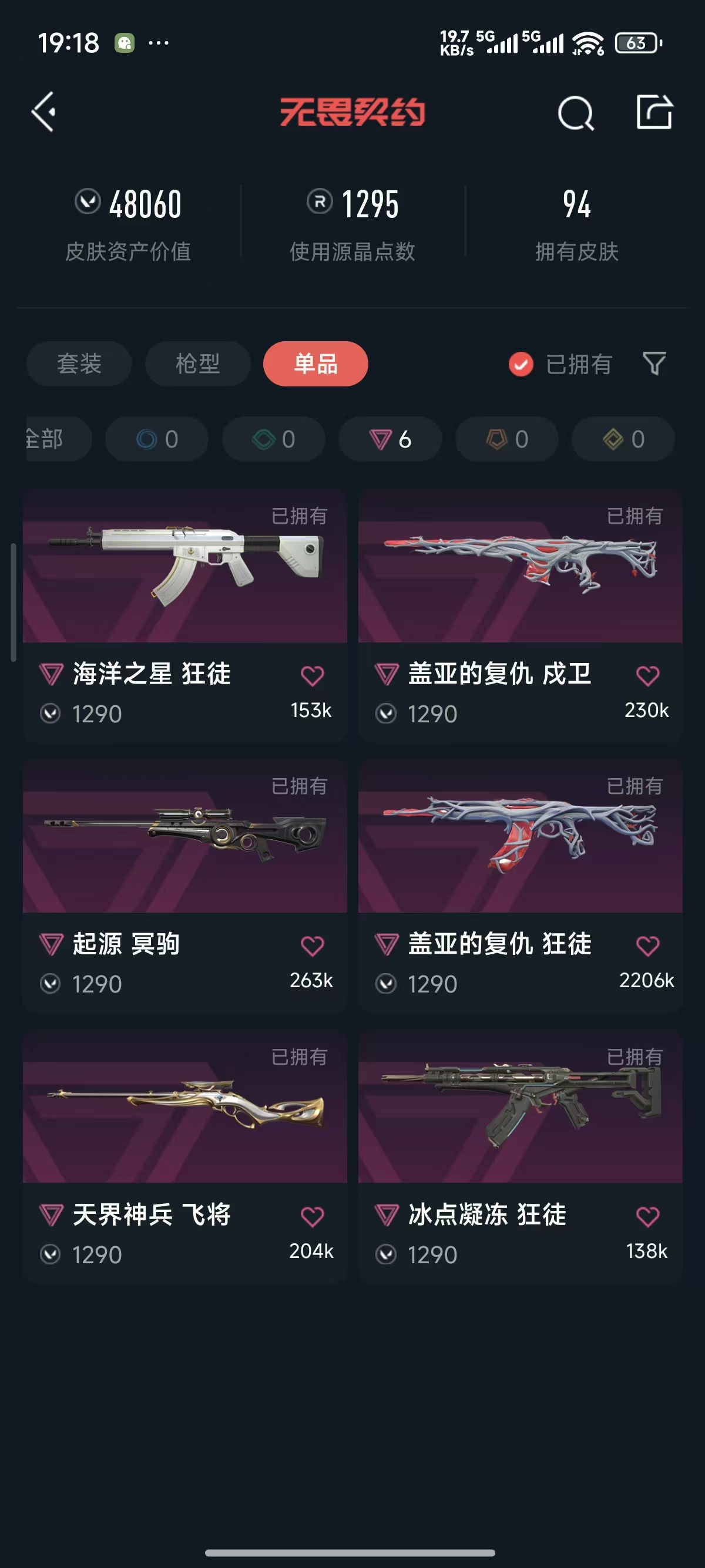Filter by the green tier chip
This screenshot has width=705, height=1568.
pyautogui.click(x=273, y=439)
